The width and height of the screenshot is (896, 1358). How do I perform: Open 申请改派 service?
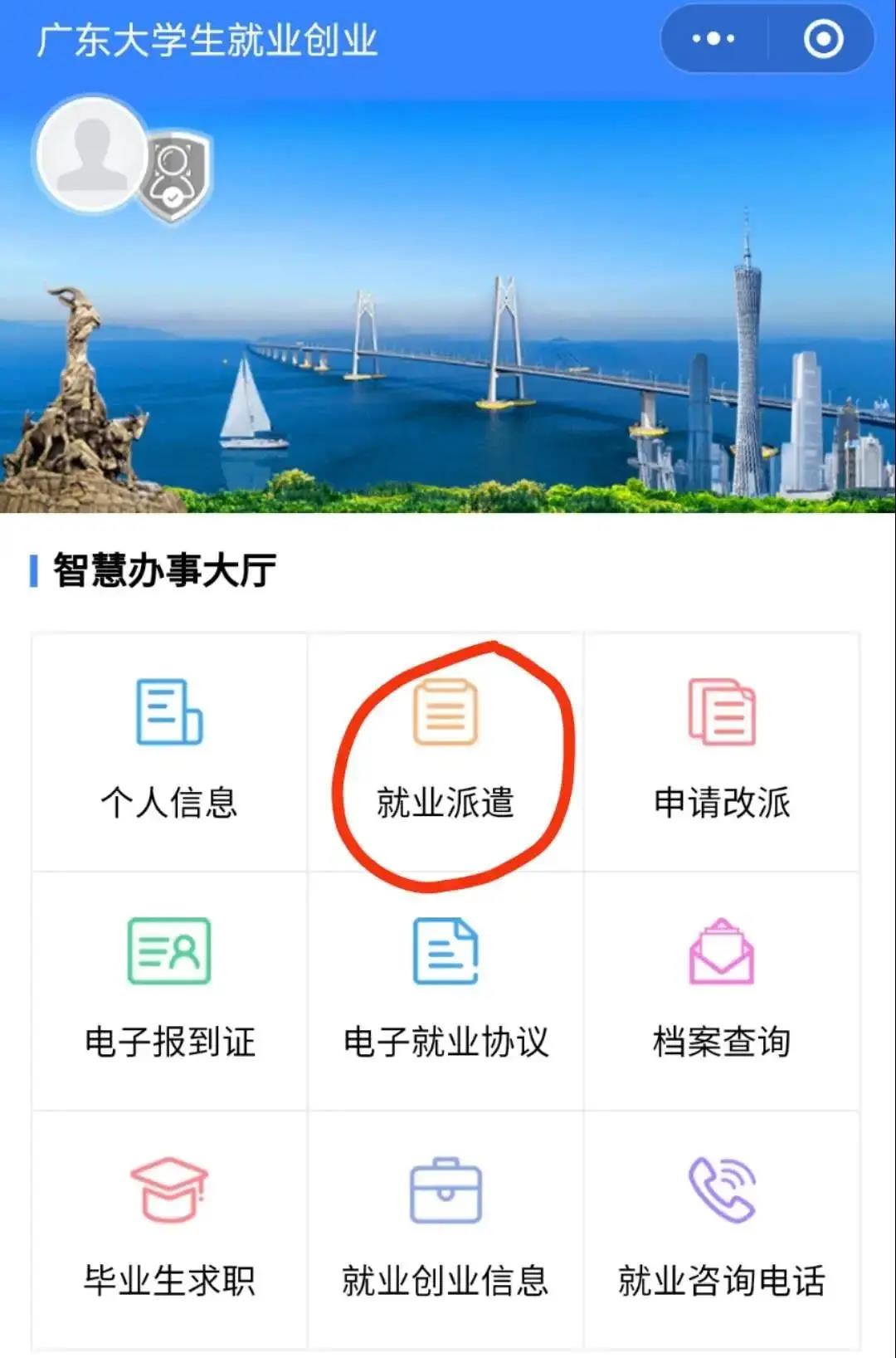click(722, 751)
